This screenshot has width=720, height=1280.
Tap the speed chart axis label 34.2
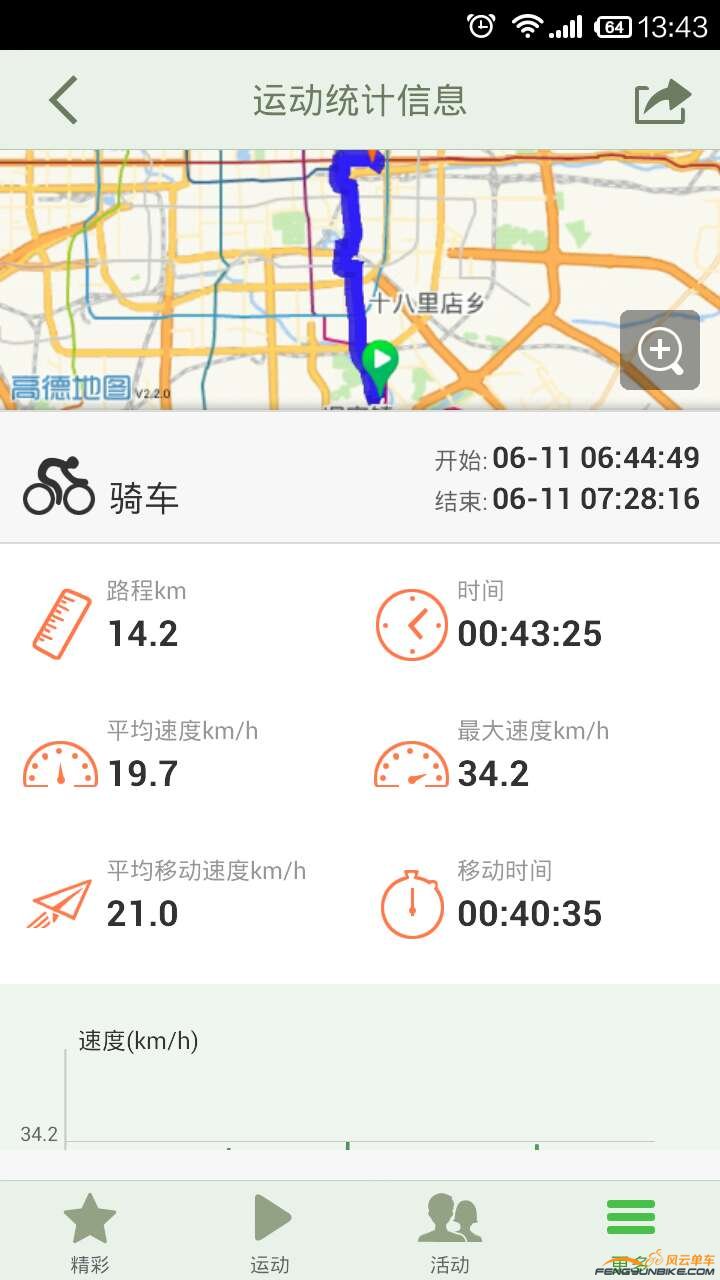click(x=39, y=1136)
